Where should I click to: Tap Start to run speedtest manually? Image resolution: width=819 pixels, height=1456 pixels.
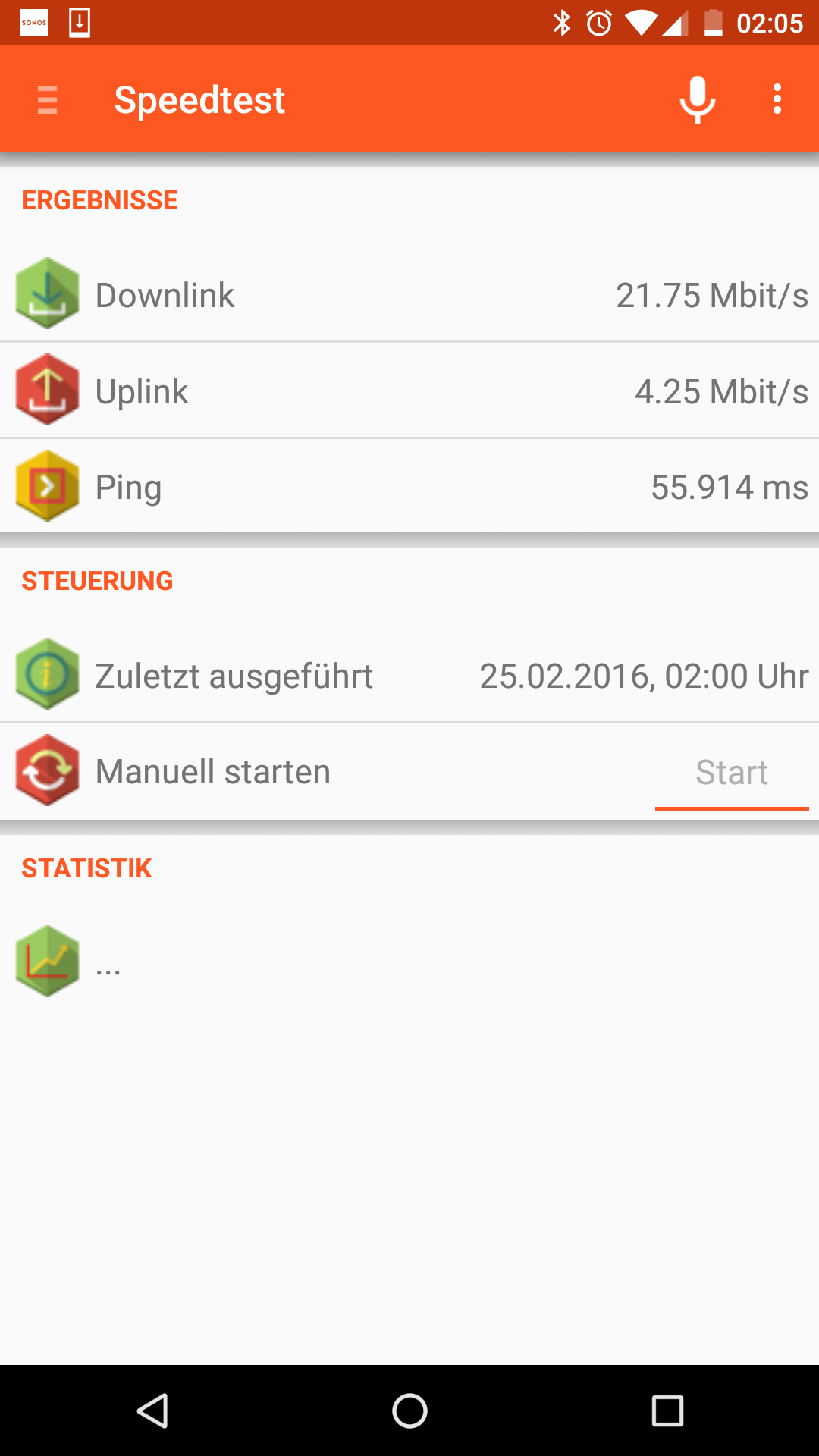click(731, 773)
